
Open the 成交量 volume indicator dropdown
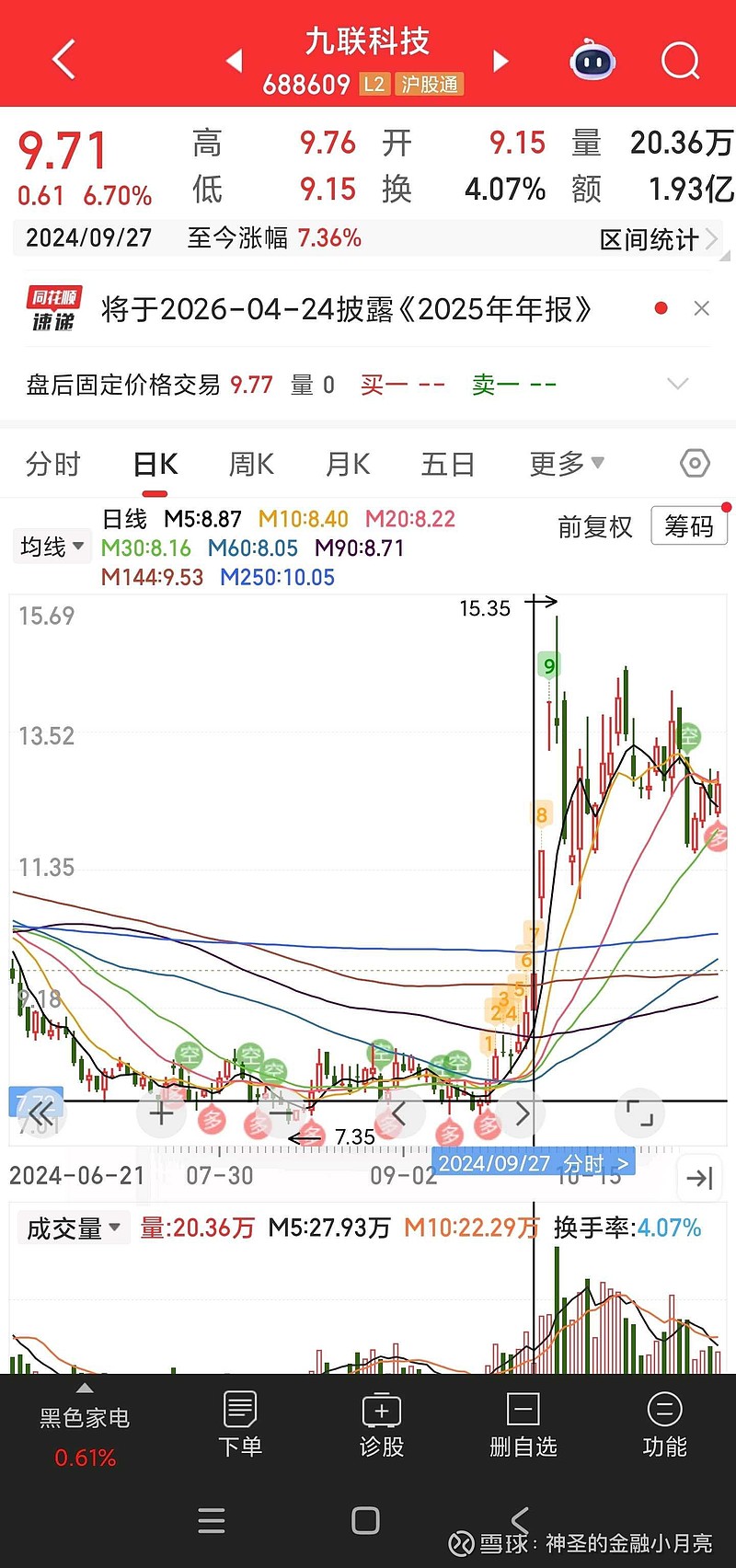click(72, 1227)
